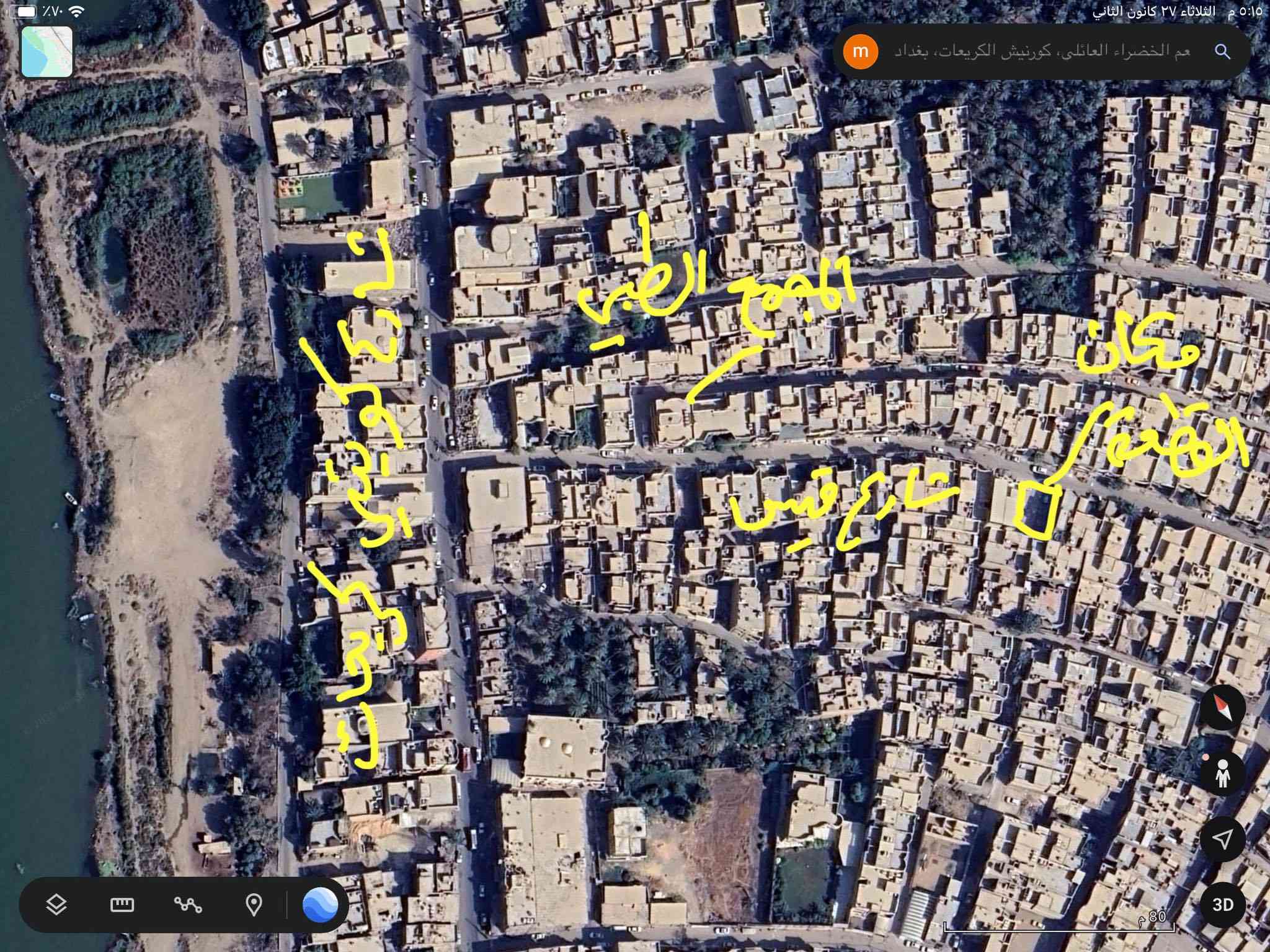Start drawing a path or polygon

click(x=188, y=905)
